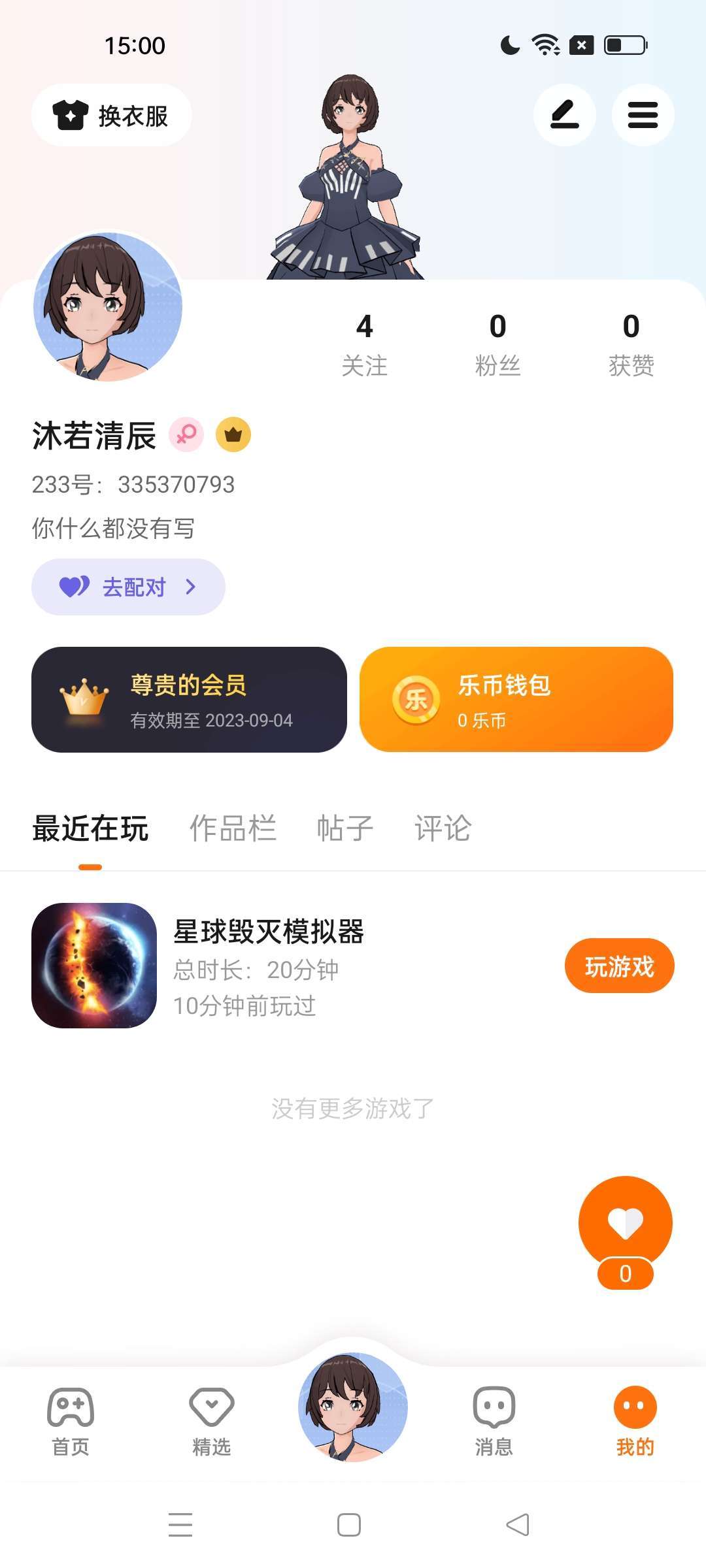
Task: Tap the 去配对 matching button
Action: tap(128, 587)
